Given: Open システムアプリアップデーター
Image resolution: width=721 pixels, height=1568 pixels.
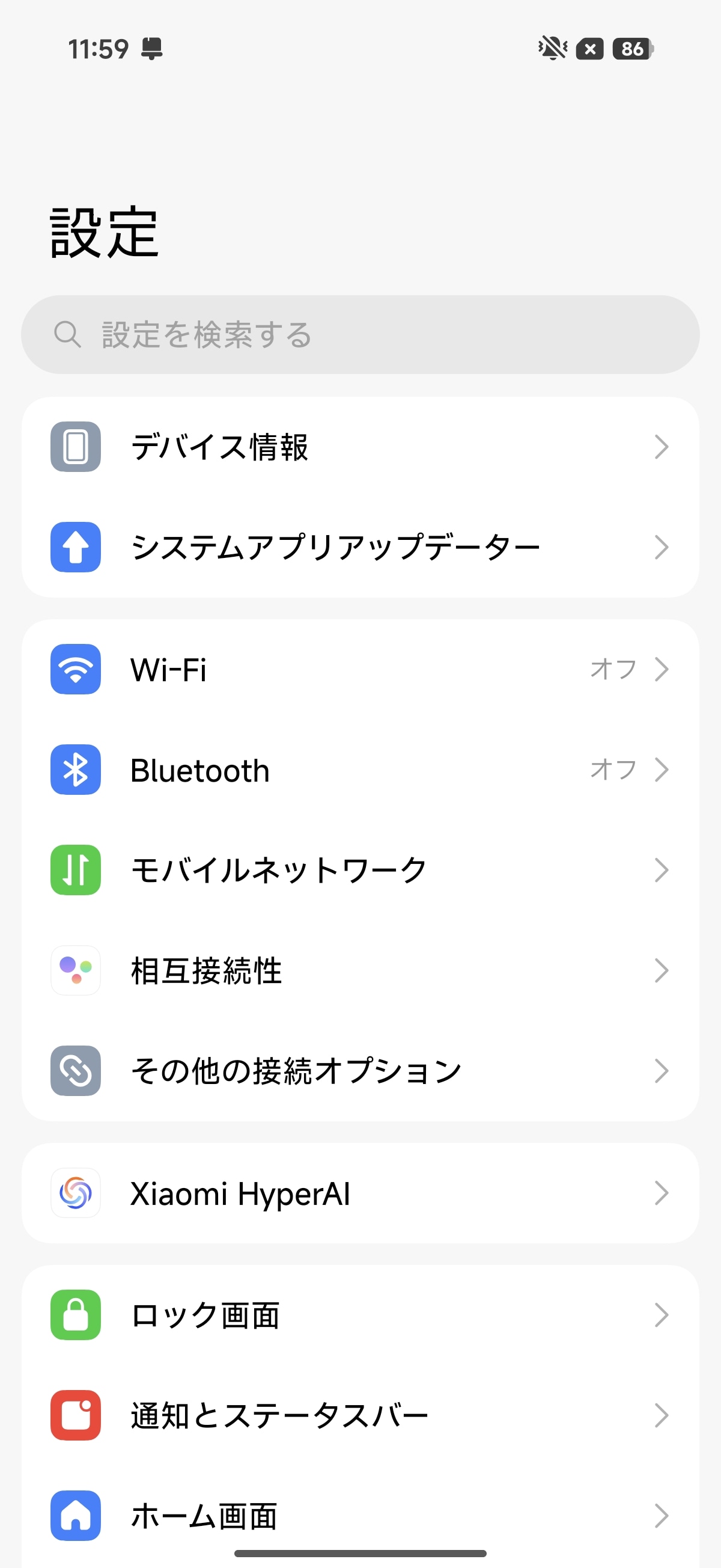Looking at the screenshot, I should [x=359, y=547].
